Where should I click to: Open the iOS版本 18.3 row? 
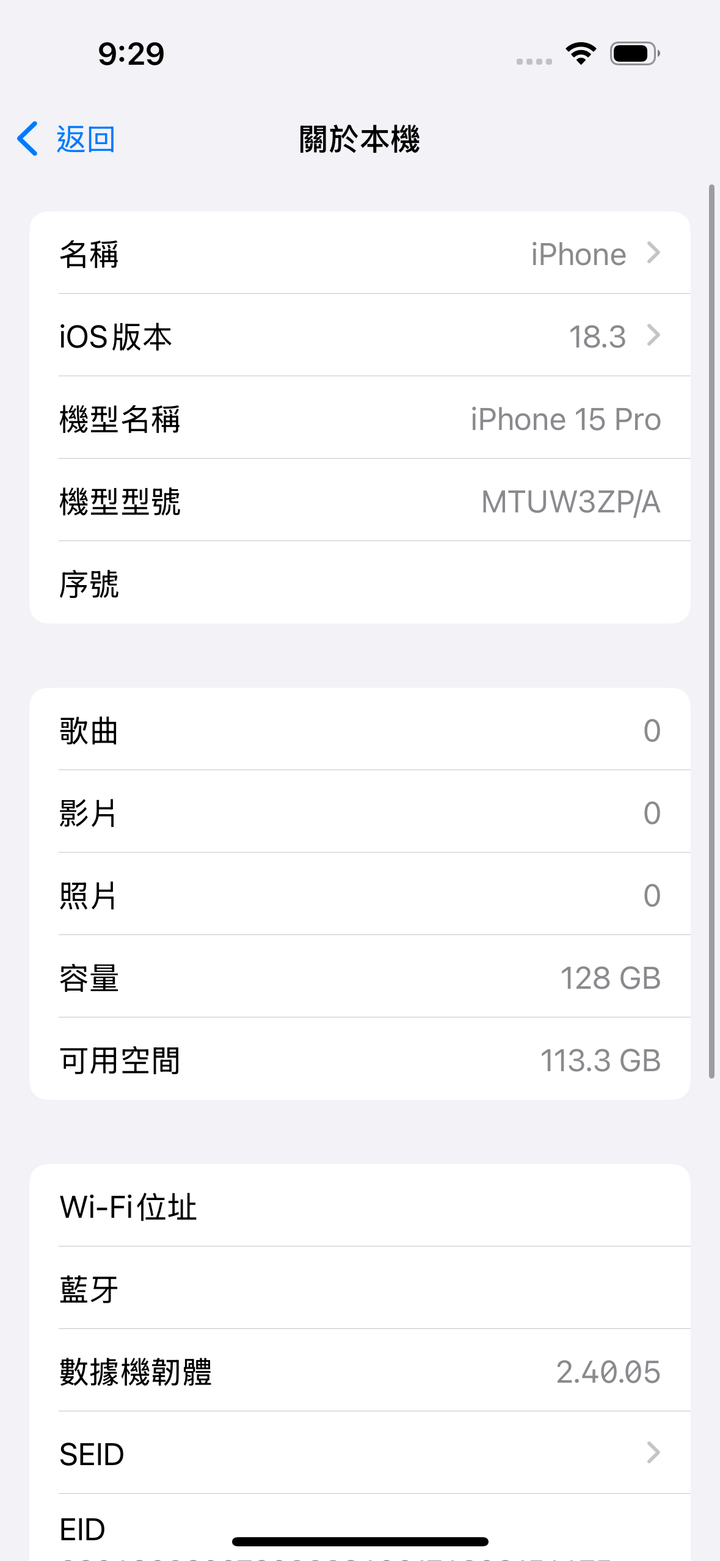coord(360,336)
